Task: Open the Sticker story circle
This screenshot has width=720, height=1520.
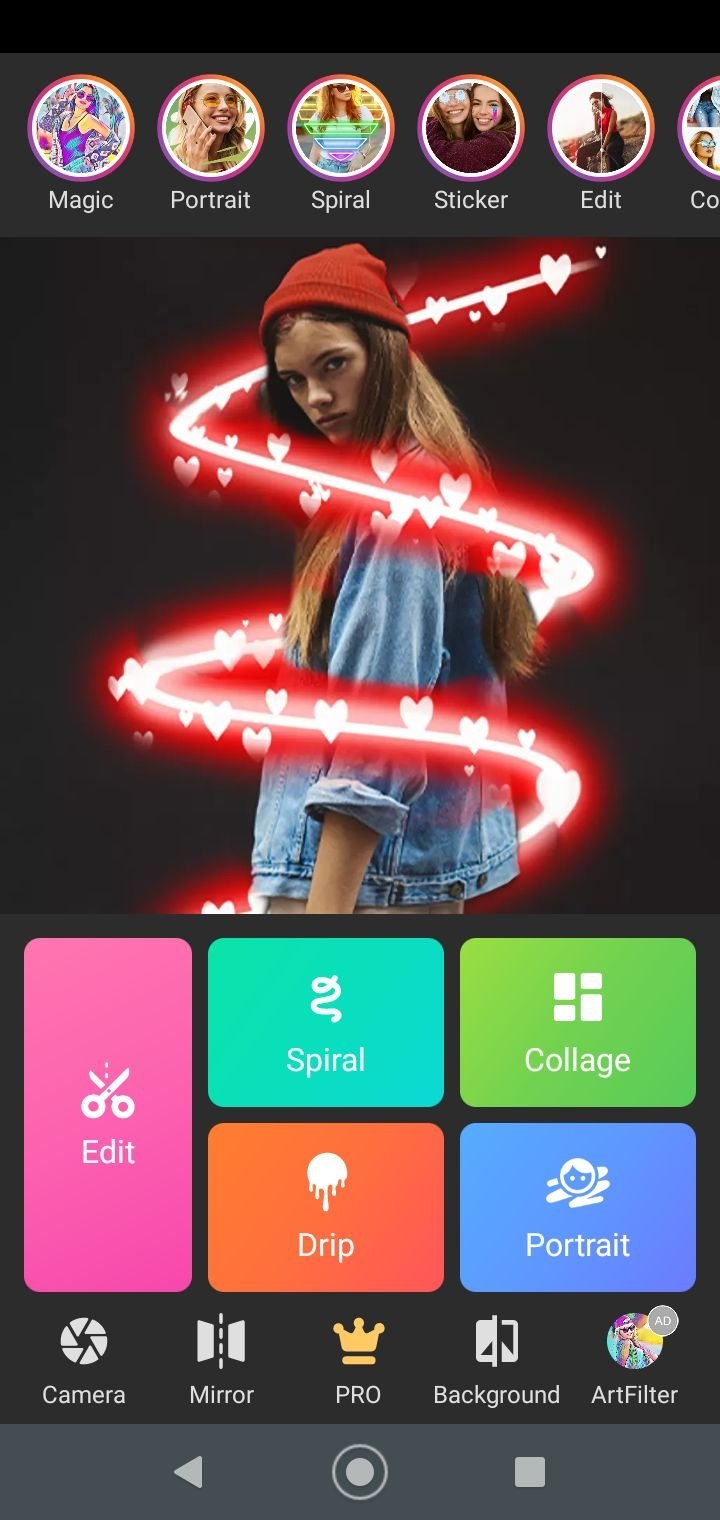Action: [471, 127]
